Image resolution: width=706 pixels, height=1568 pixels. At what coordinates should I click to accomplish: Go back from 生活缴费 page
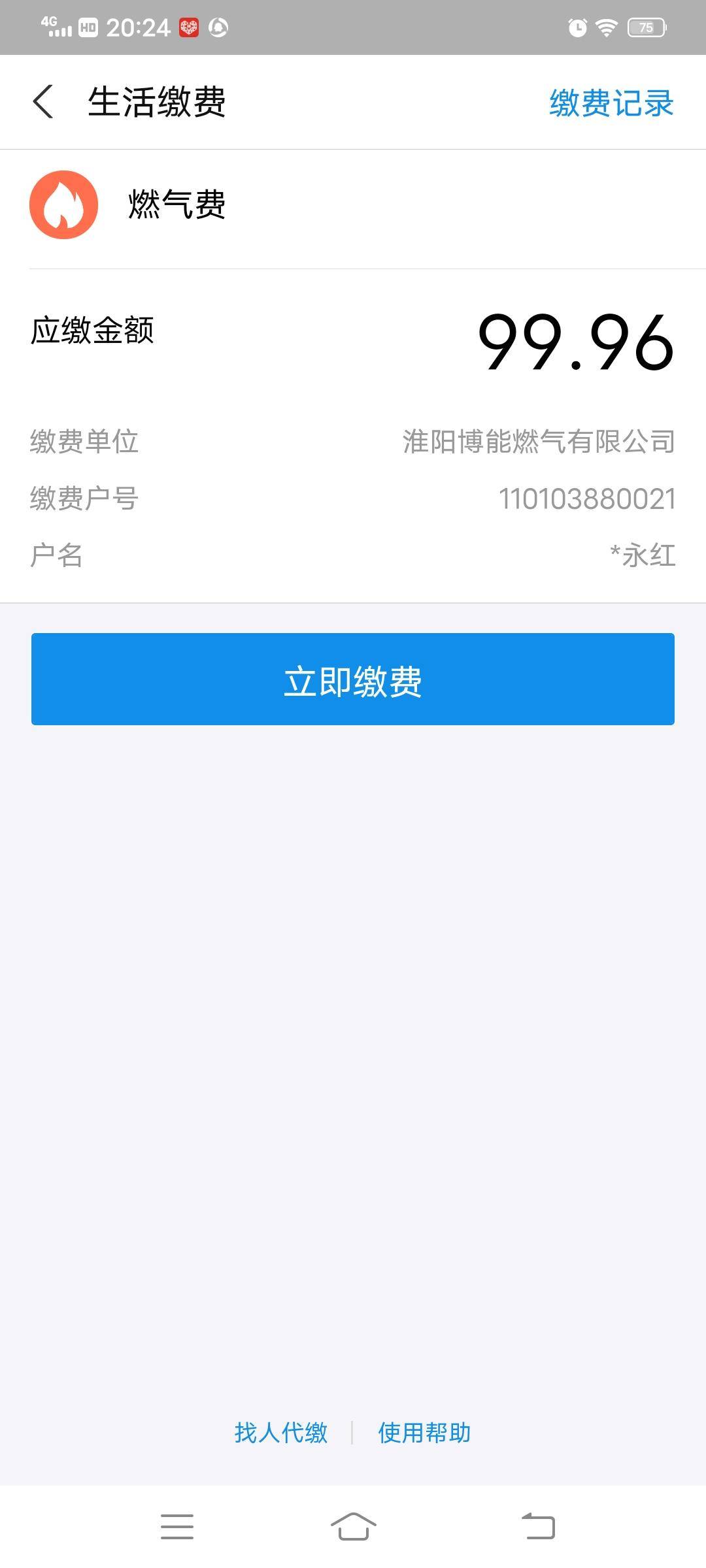[x=43, y=102]
